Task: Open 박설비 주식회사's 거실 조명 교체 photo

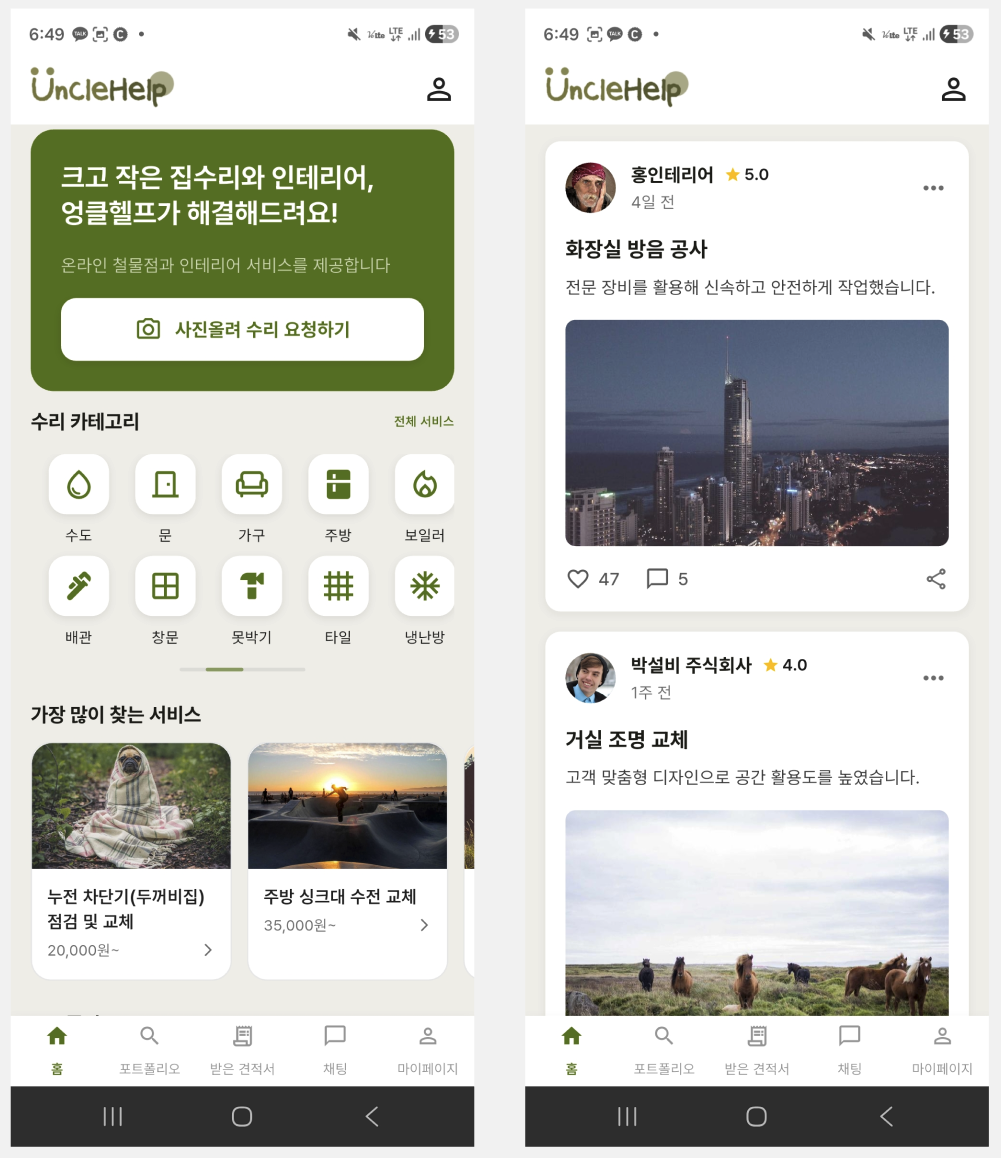Action: 756,913
